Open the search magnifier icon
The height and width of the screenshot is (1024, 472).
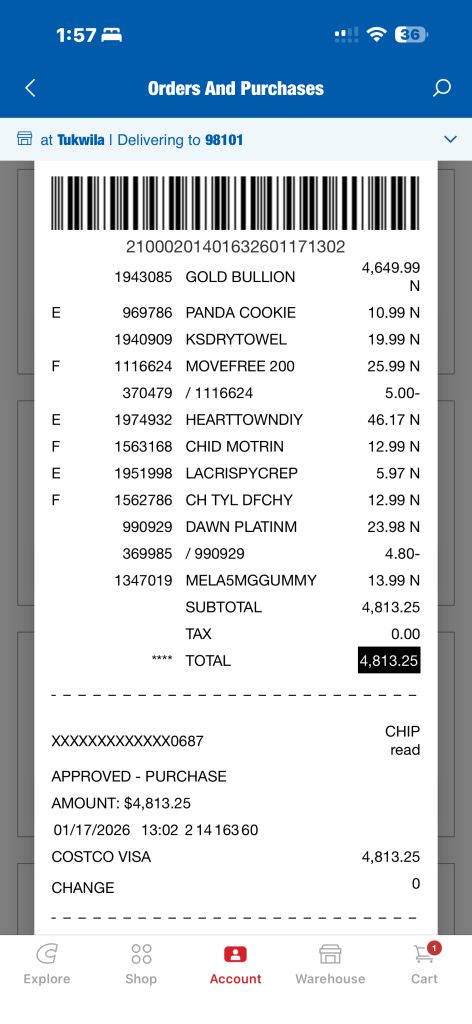tap(442, 88)
